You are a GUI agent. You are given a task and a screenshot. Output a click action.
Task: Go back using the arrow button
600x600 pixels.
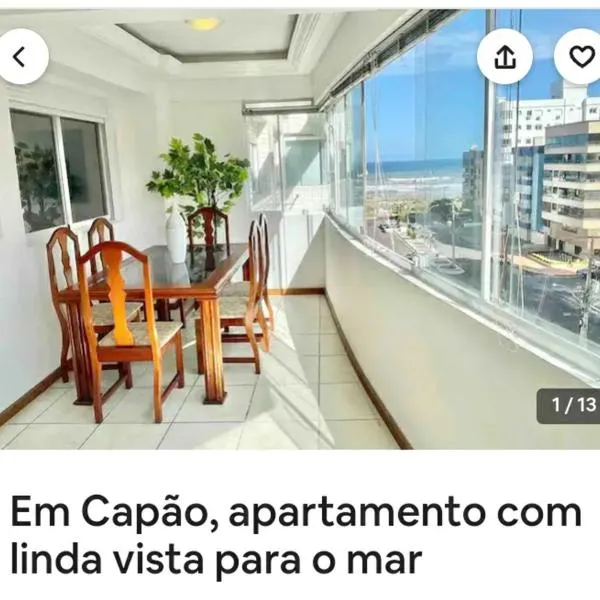point(20,57)
